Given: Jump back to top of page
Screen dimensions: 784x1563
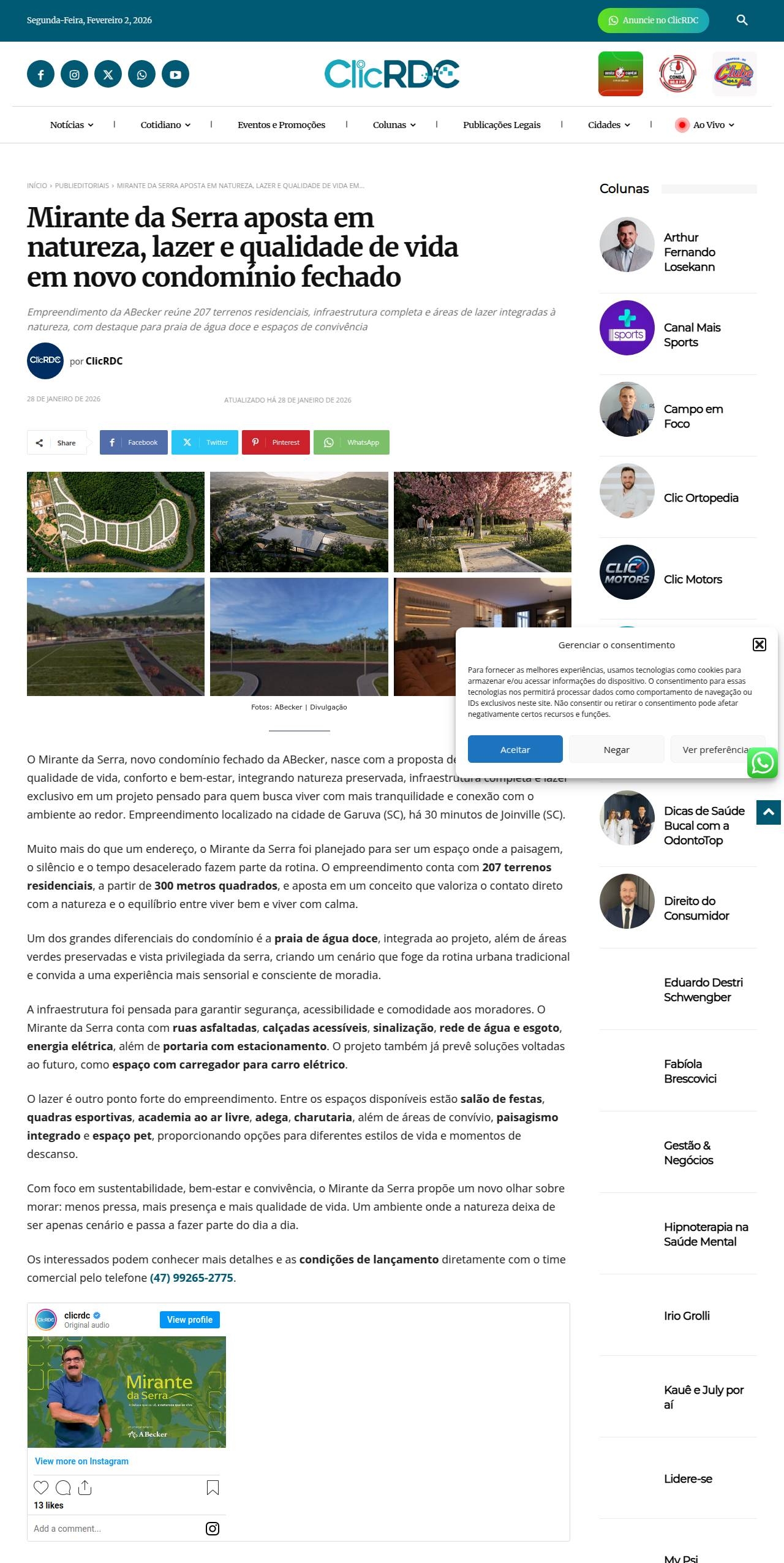Looking at the screenshot, I should 769,812.
